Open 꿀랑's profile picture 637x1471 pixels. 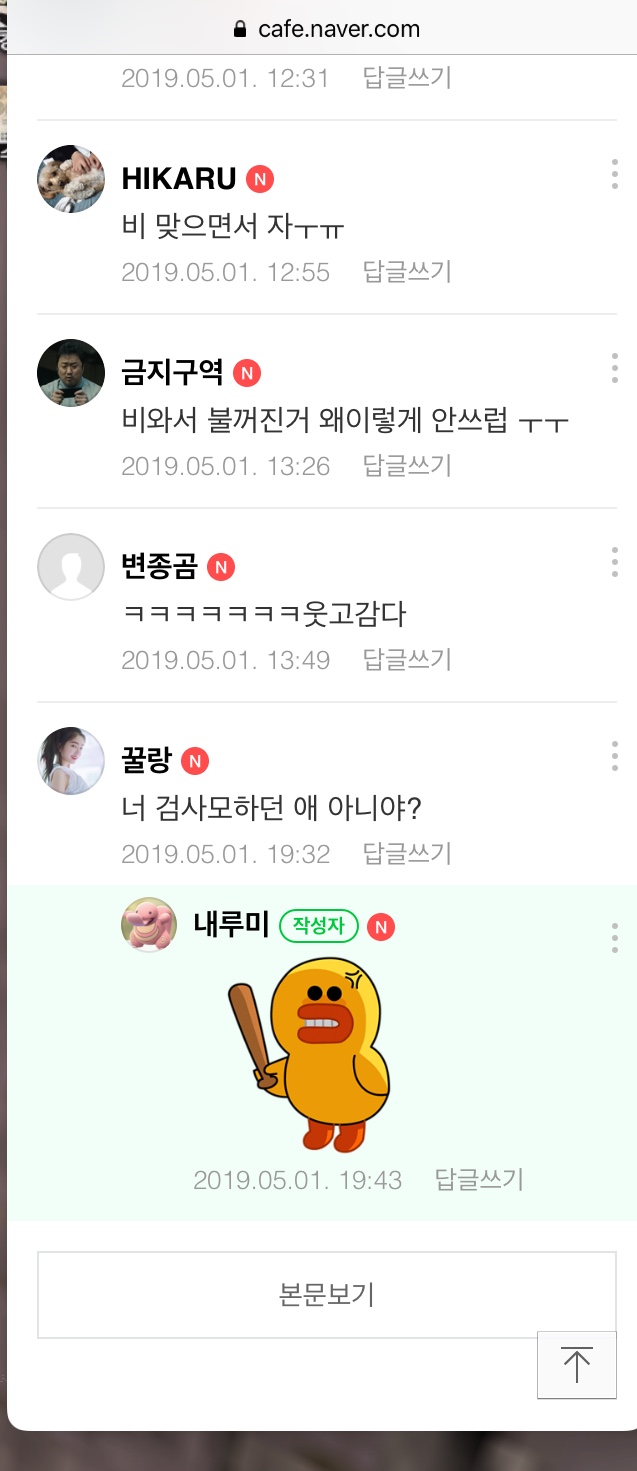(x=71, y=761)
